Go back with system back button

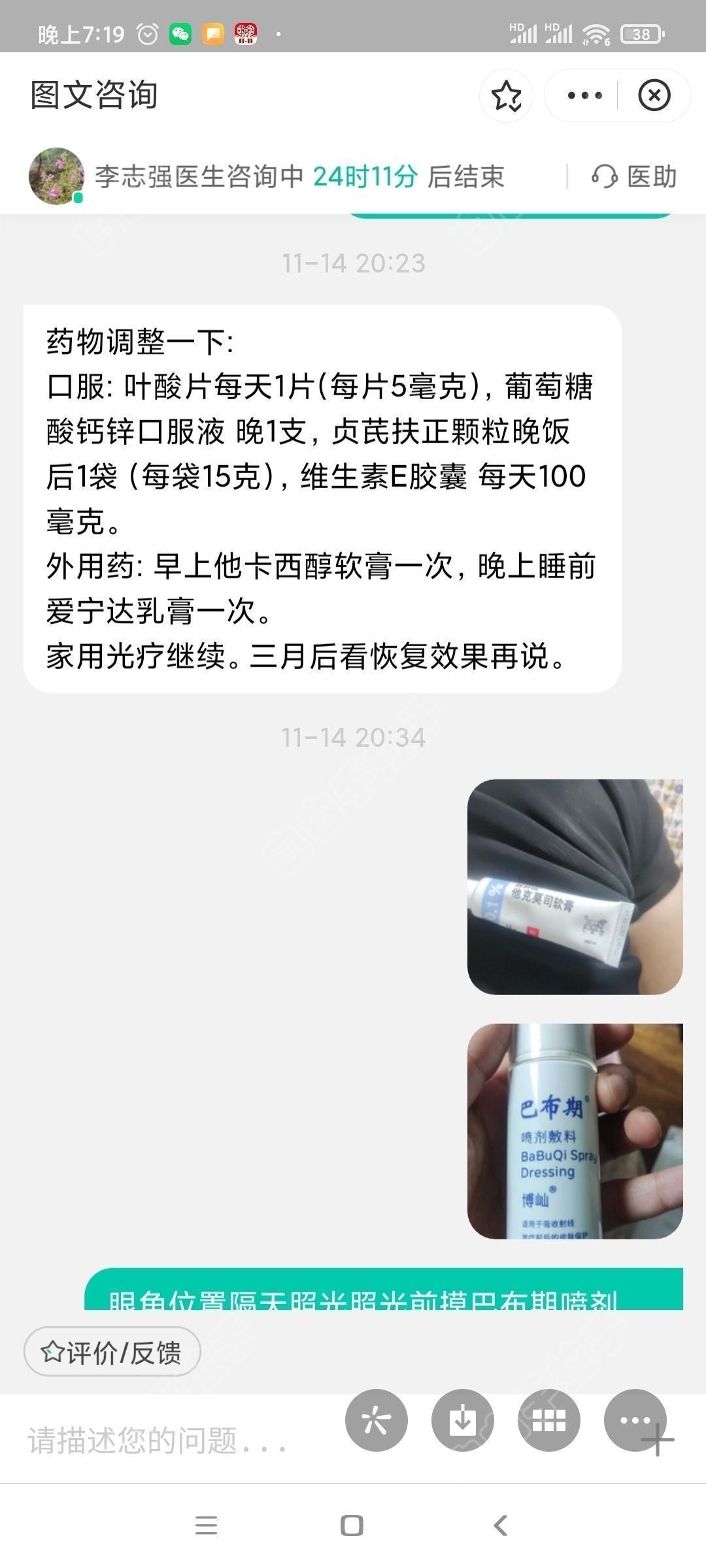click(500, 1526)
